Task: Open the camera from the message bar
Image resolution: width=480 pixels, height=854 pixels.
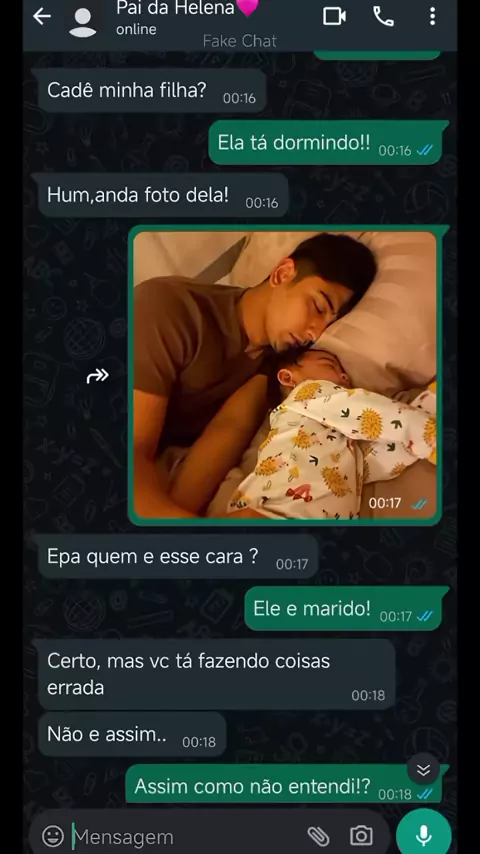Action: [361, 835]
